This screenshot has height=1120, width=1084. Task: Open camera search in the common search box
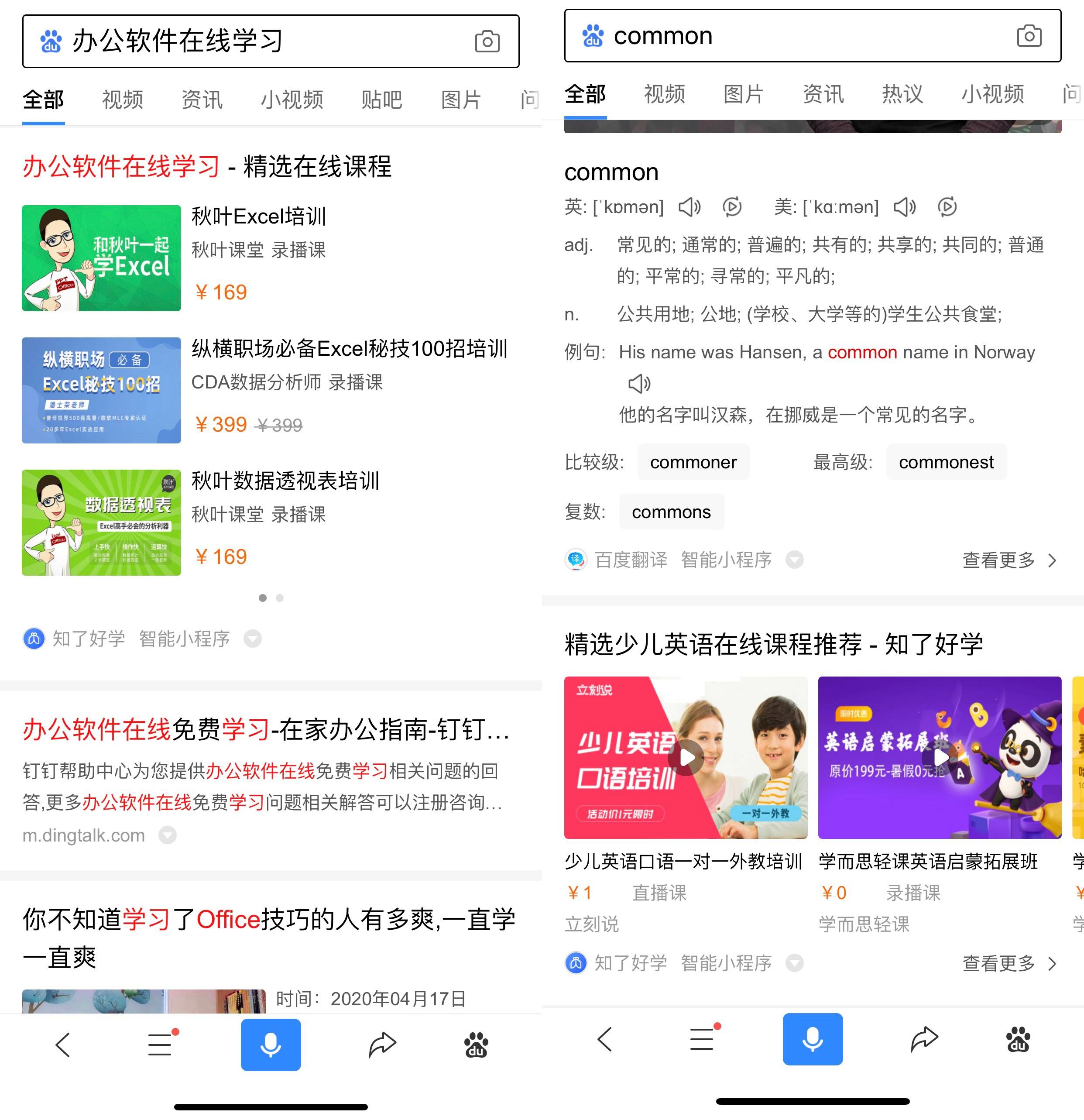pyautogui.click(x=1029, y=36)
